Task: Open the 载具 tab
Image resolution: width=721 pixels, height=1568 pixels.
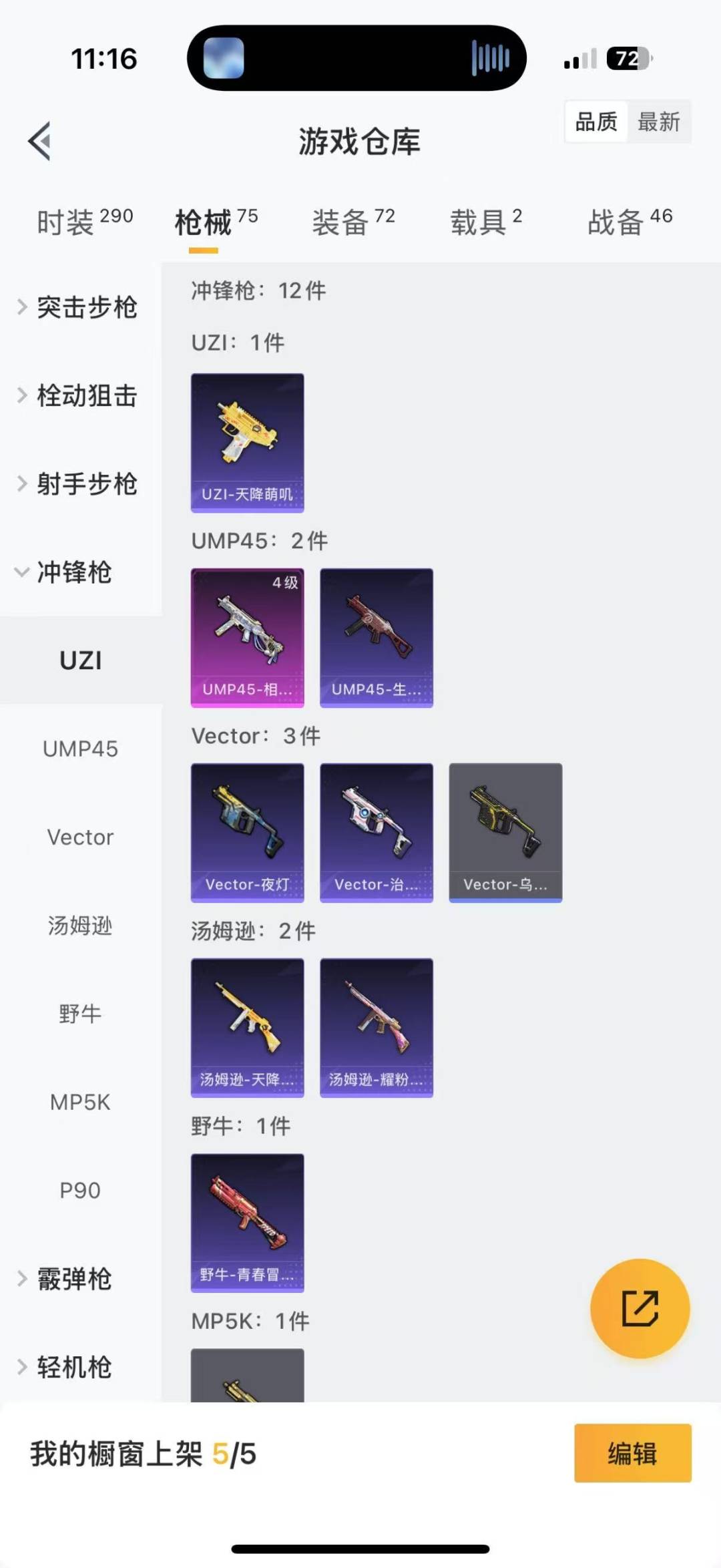Action: point(485,222)
